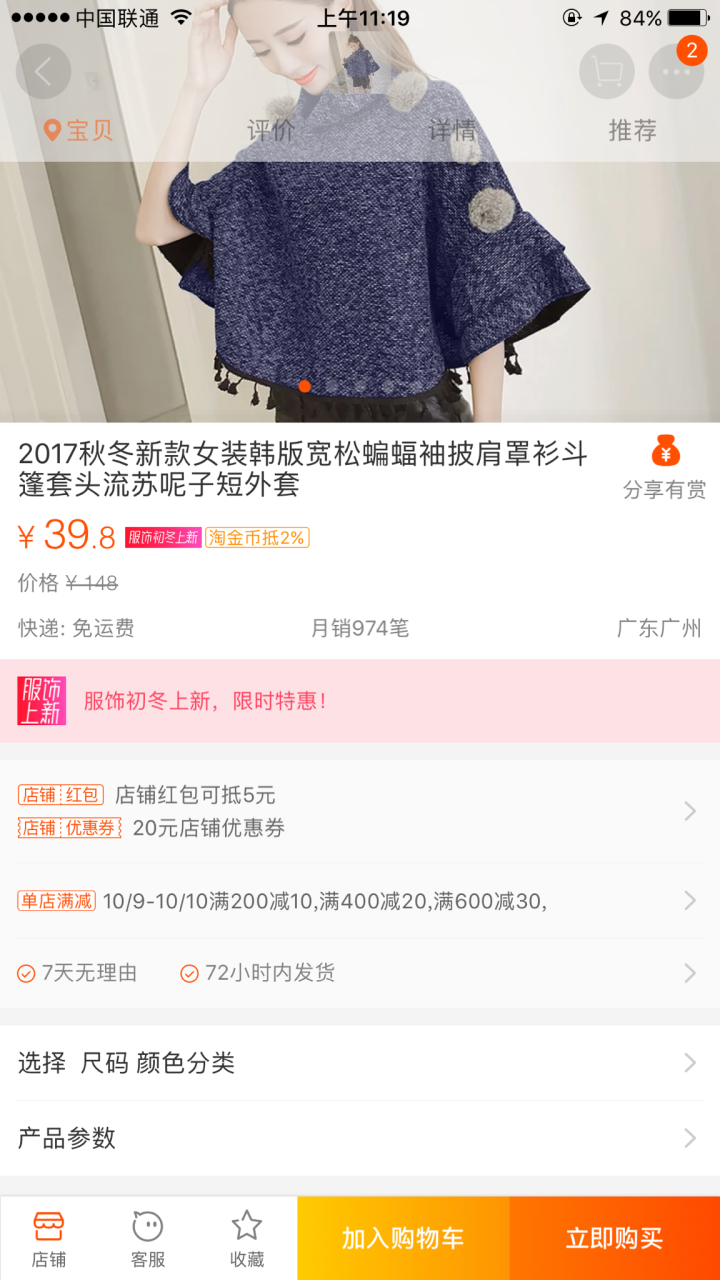Switch to the 推荐 tab

click(x=632, y=130)
